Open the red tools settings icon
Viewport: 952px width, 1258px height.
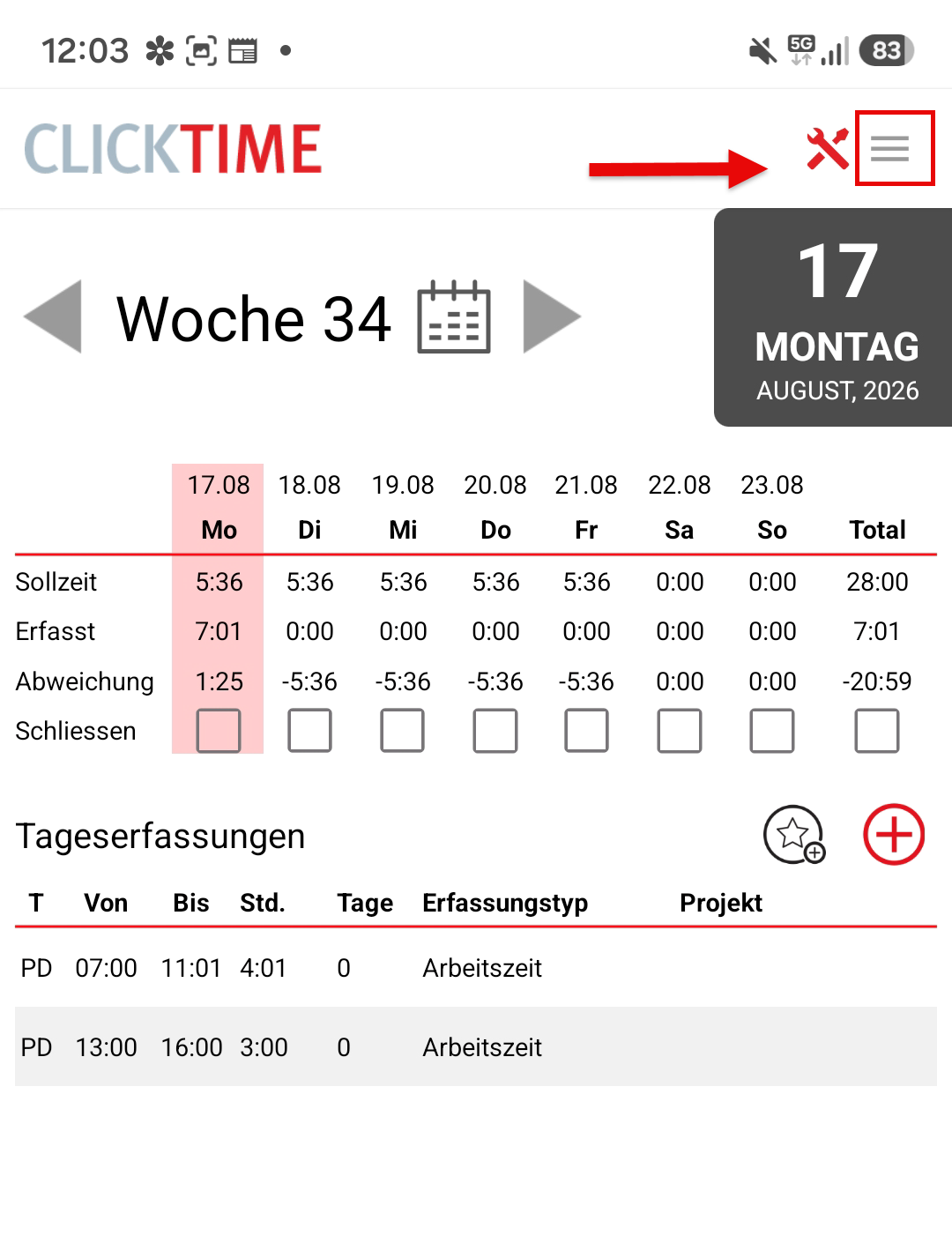tap(828, 148)
